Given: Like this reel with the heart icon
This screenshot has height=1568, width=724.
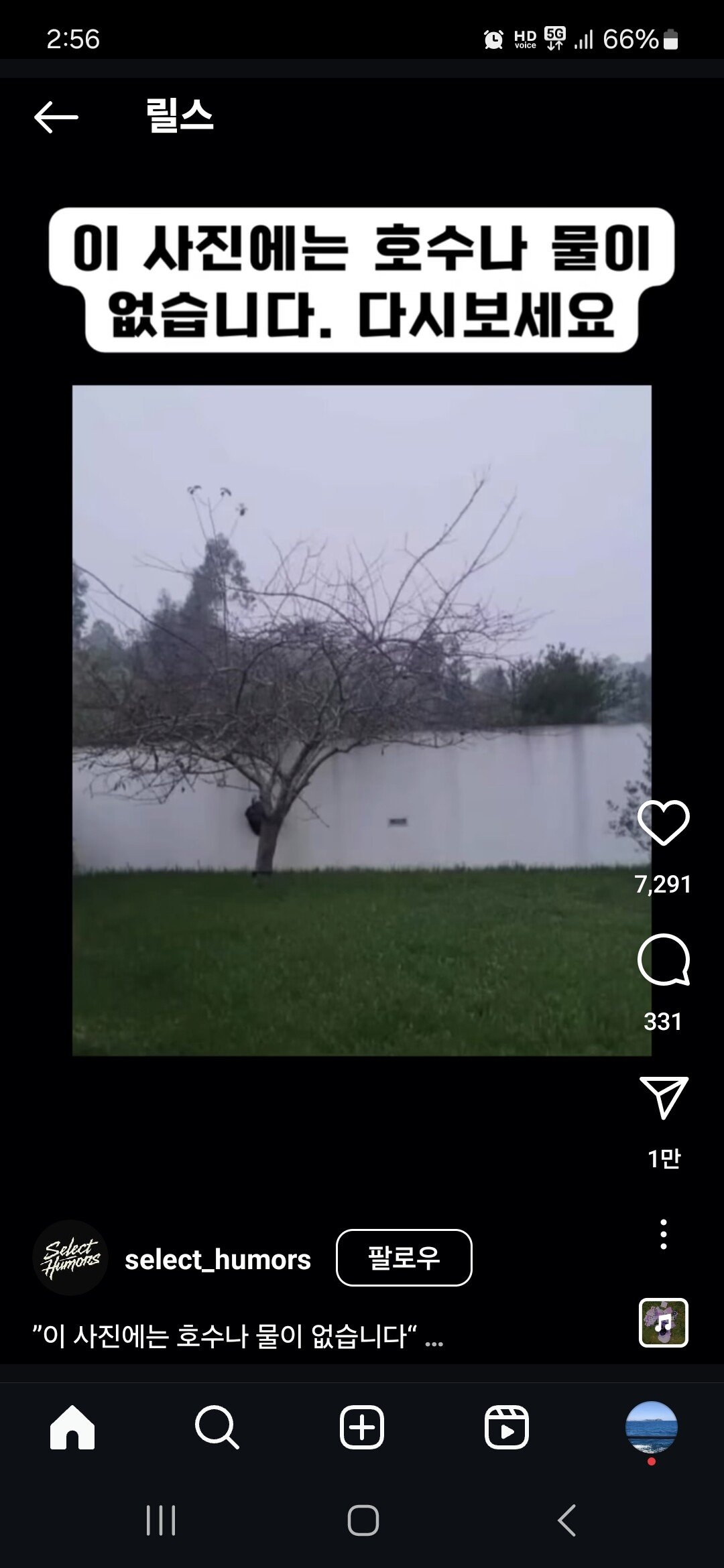Looking at the screenshot, I should (x=663, y=822).
